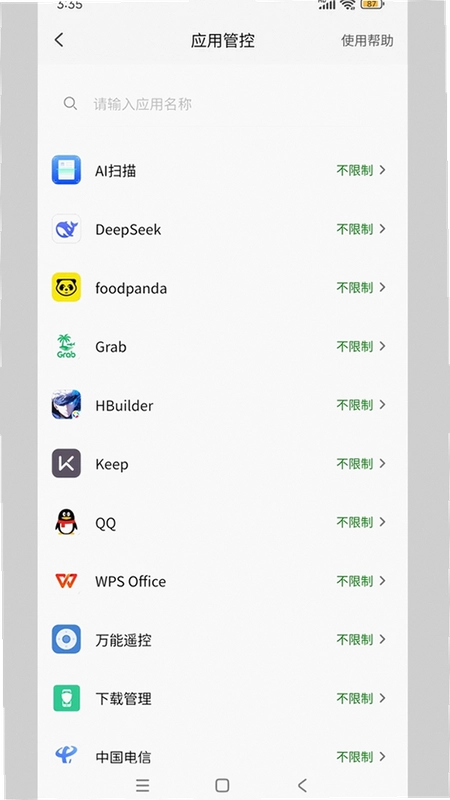Tap the system home button
Screen dimensions: 450x800
222,785
